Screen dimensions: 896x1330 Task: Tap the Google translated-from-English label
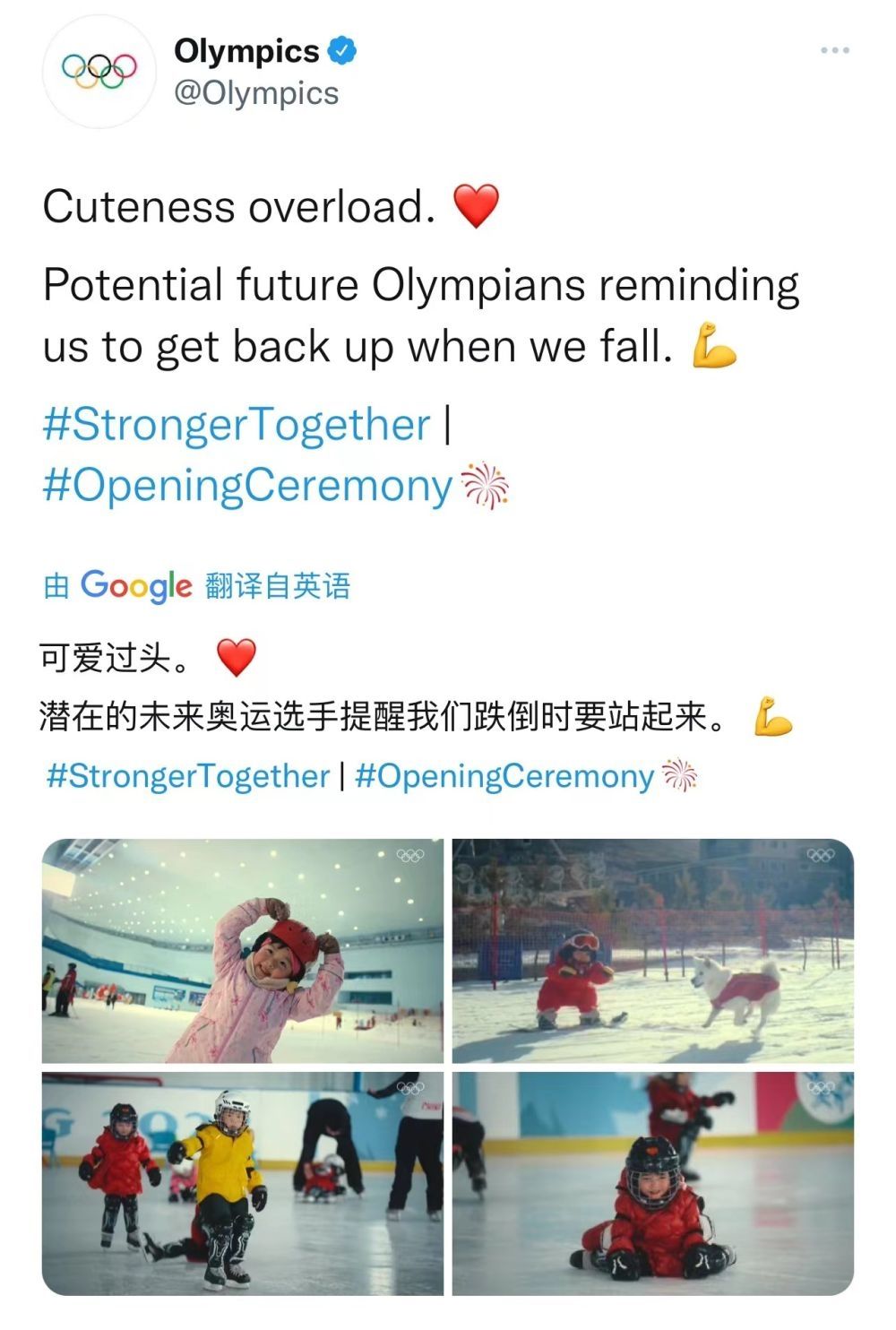tap(197, 585)
